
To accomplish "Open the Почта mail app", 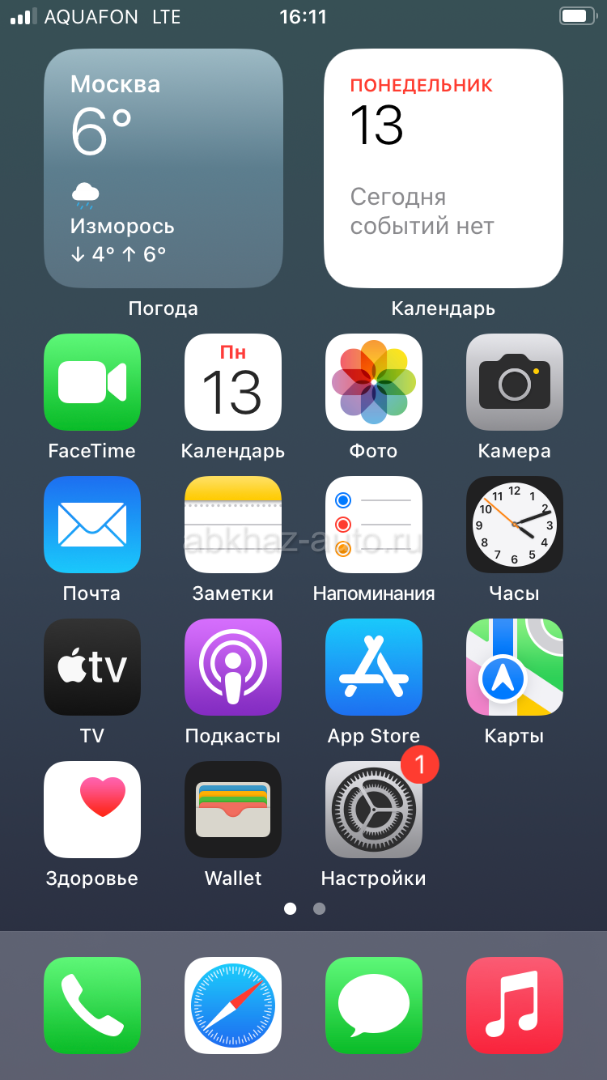I will click(x=92, y=524).
